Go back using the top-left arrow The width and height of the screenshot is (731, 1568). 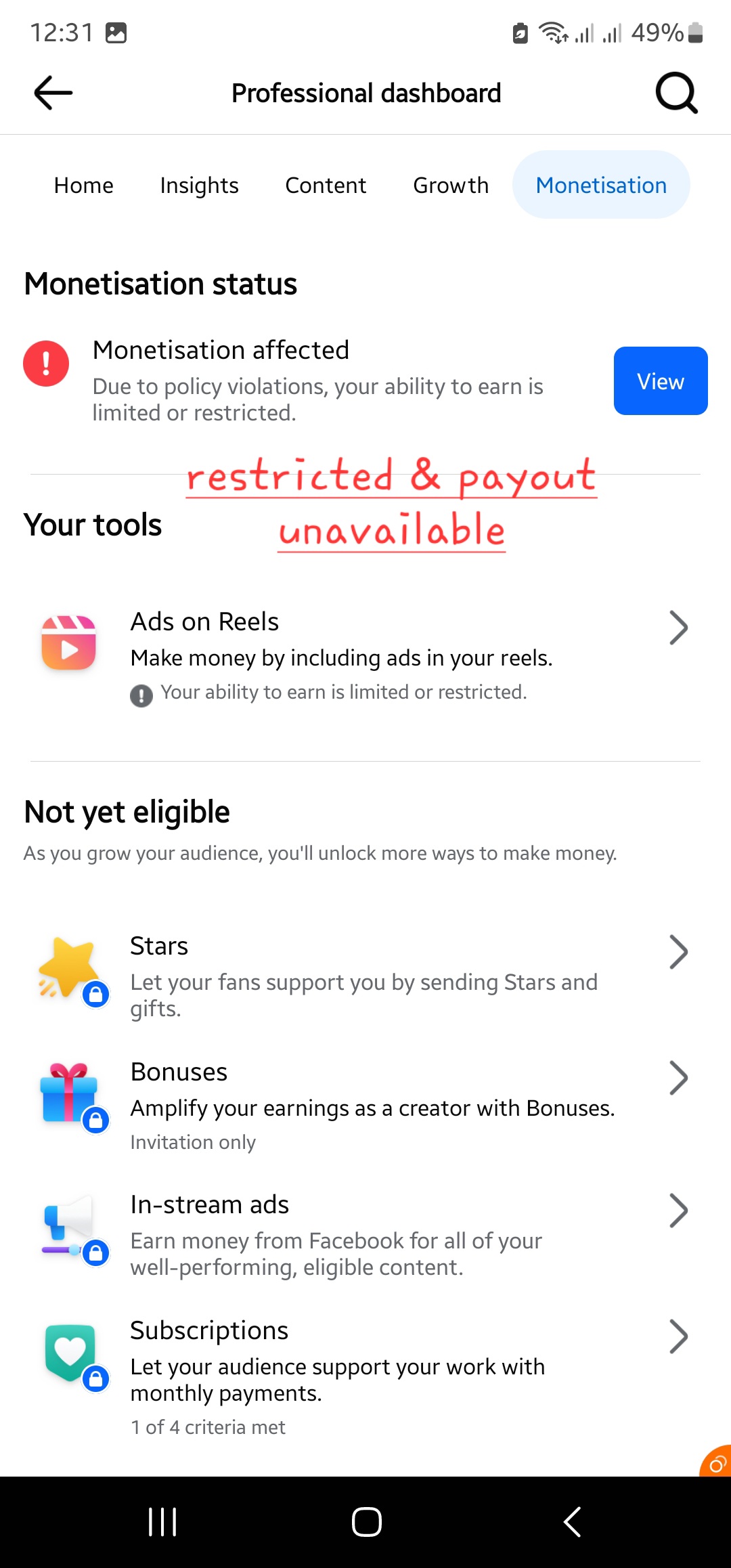click(53, 93)
